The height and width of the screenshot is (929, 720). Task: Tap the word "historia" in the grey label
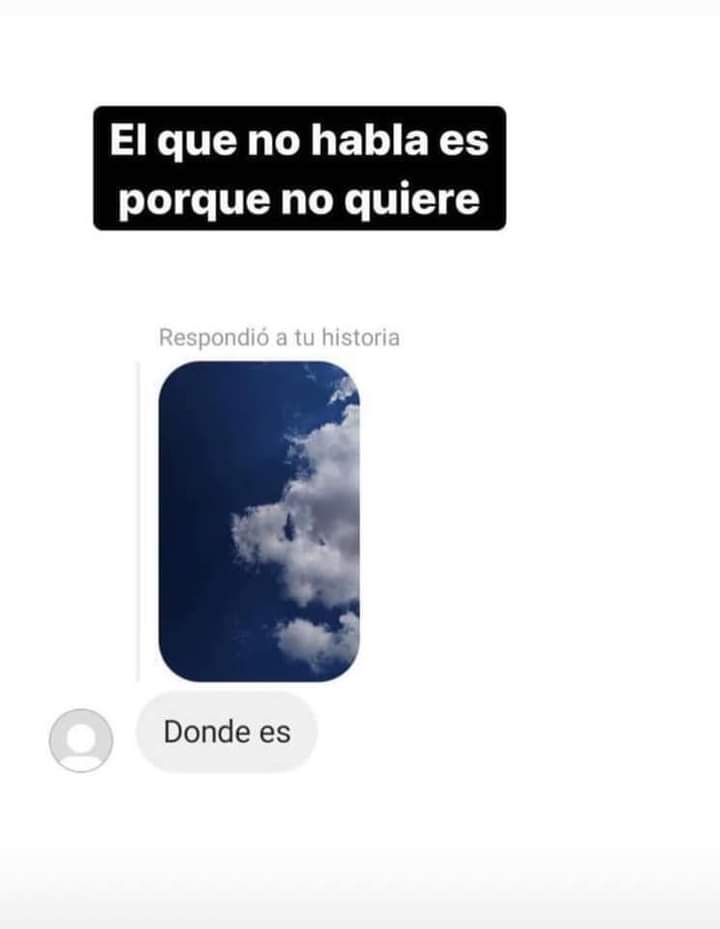pos(367,336)
